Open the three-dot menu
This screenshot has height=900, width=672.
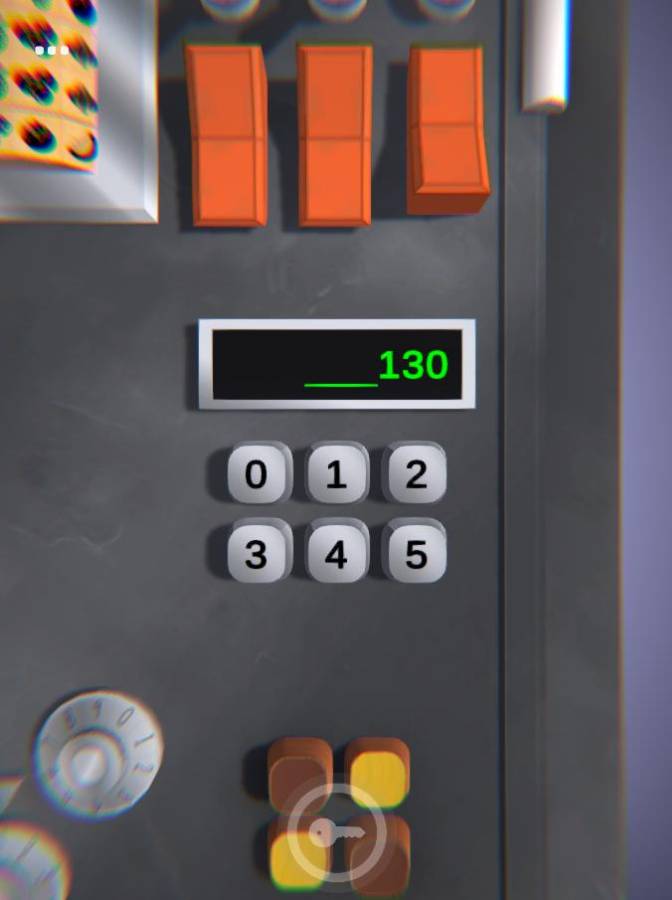tap(52, 49)
